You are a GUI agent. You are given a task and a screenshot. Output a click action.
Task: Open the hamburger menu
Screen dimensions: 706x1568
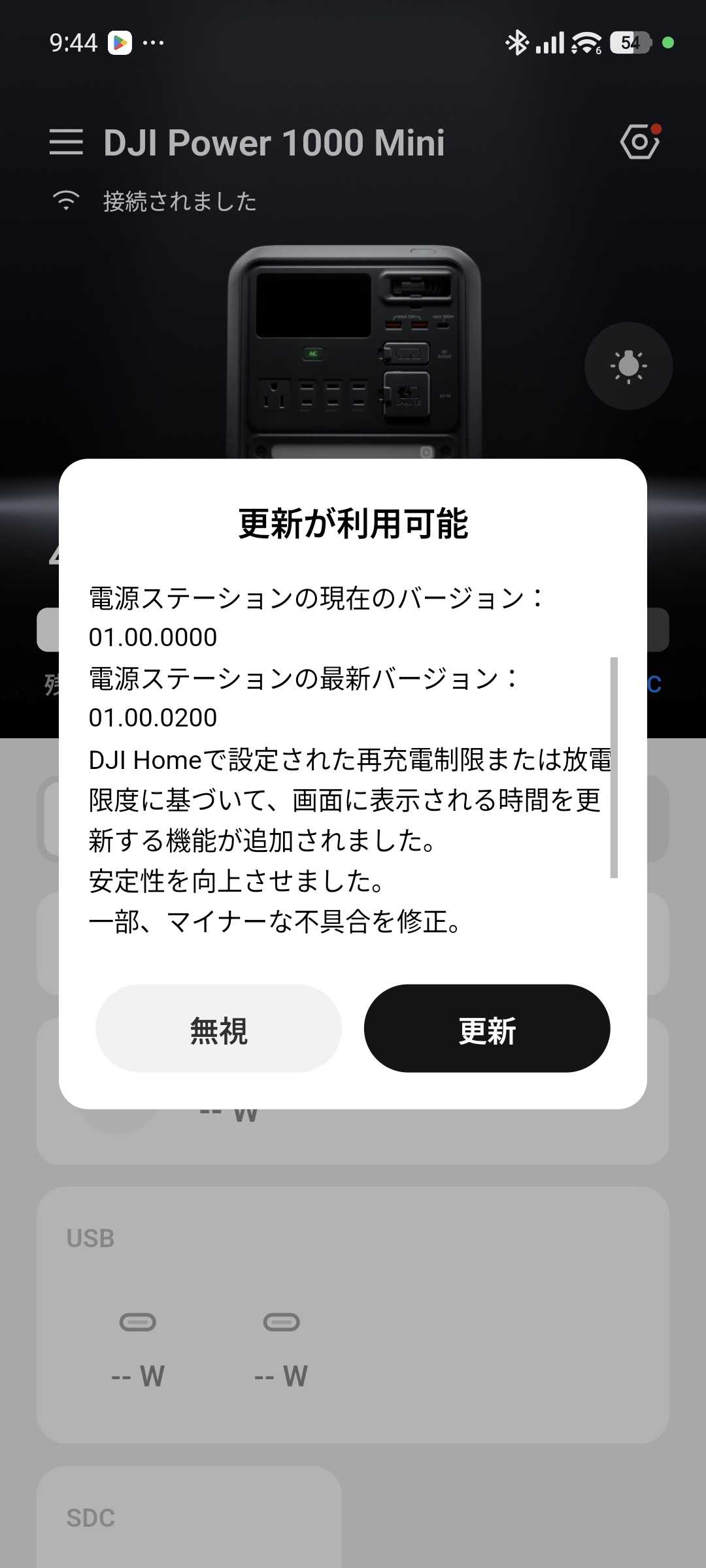pos(66,142)
